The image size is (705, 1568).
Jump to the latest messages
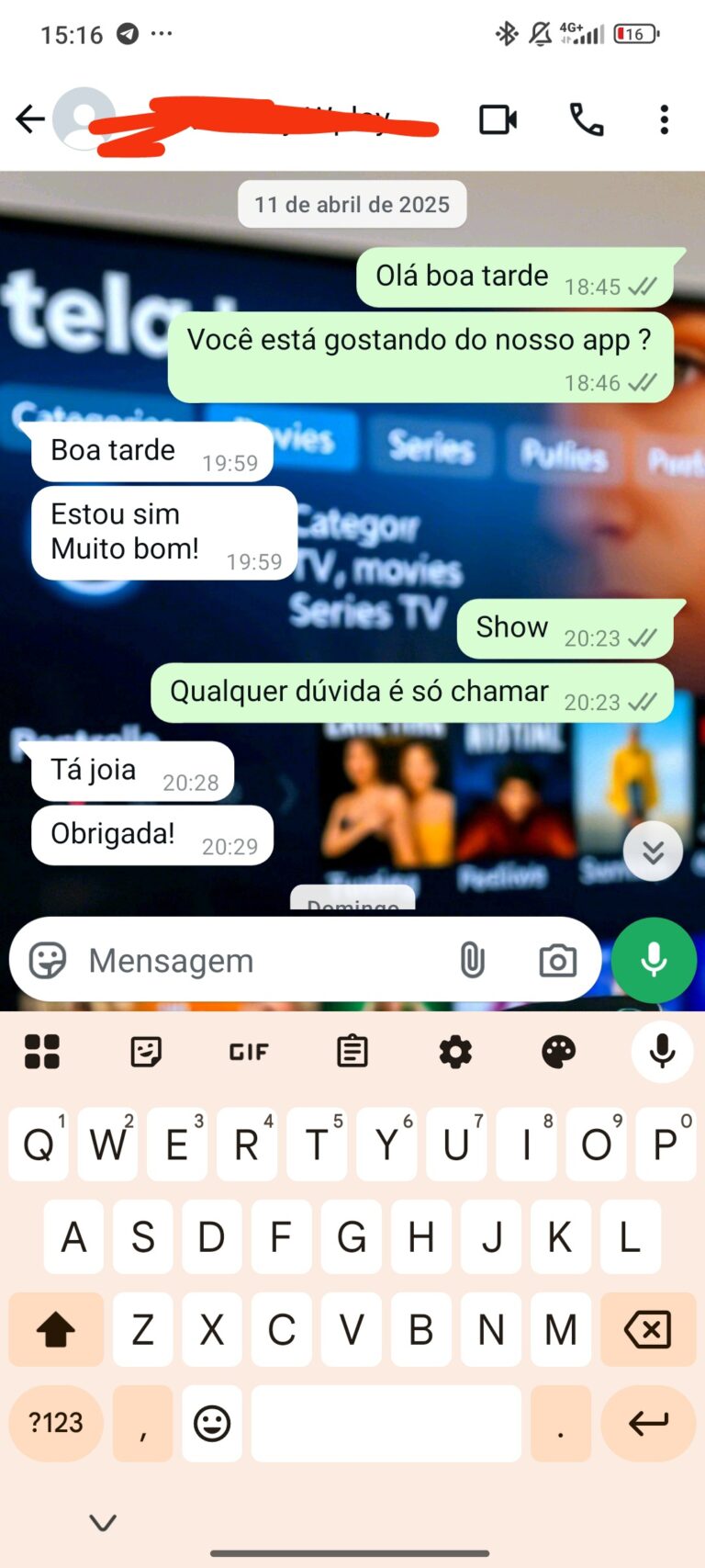pyautogui.click(x=653, y=852)
